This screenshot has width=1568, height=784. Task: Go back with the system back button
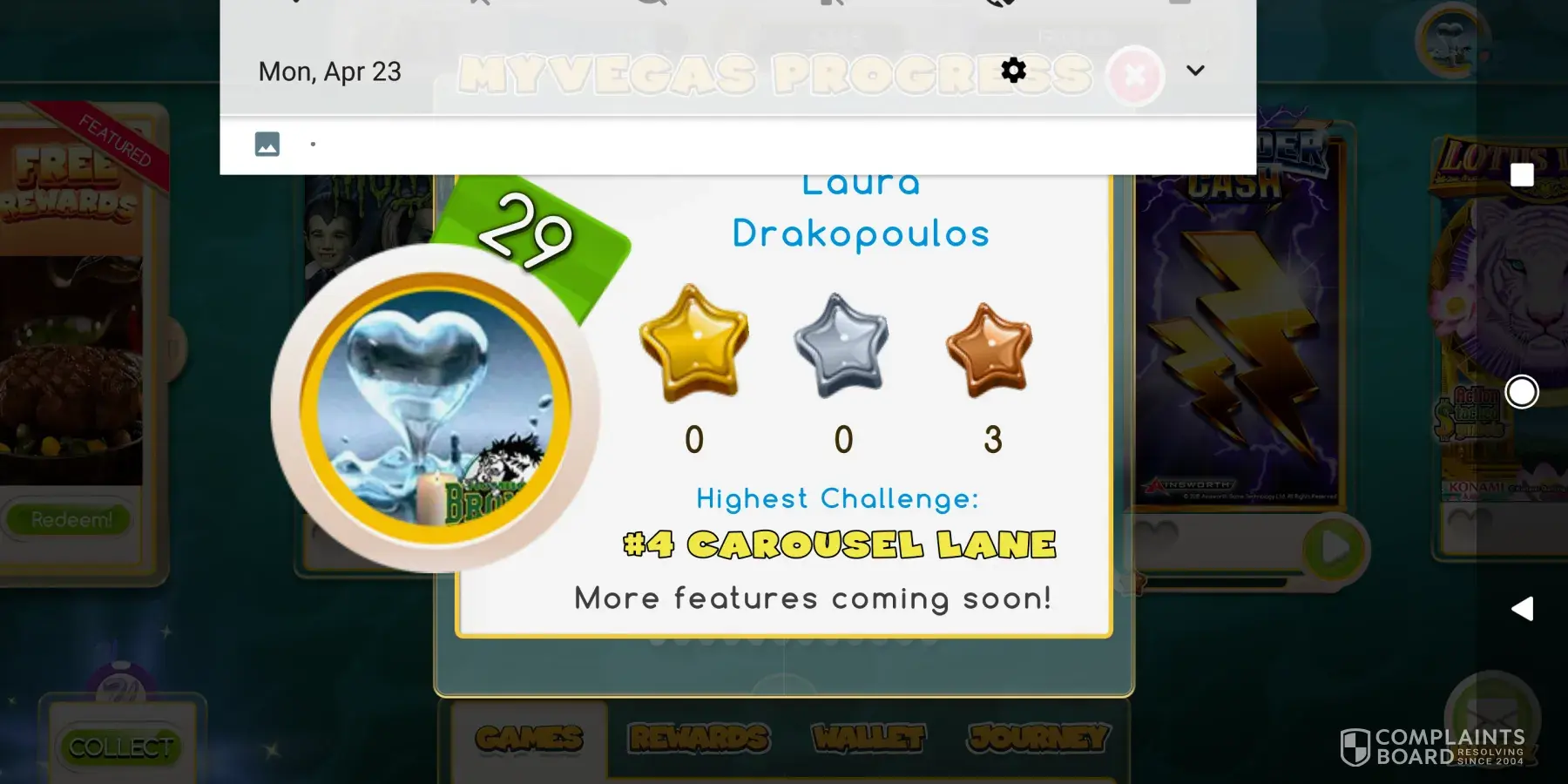1522,608
